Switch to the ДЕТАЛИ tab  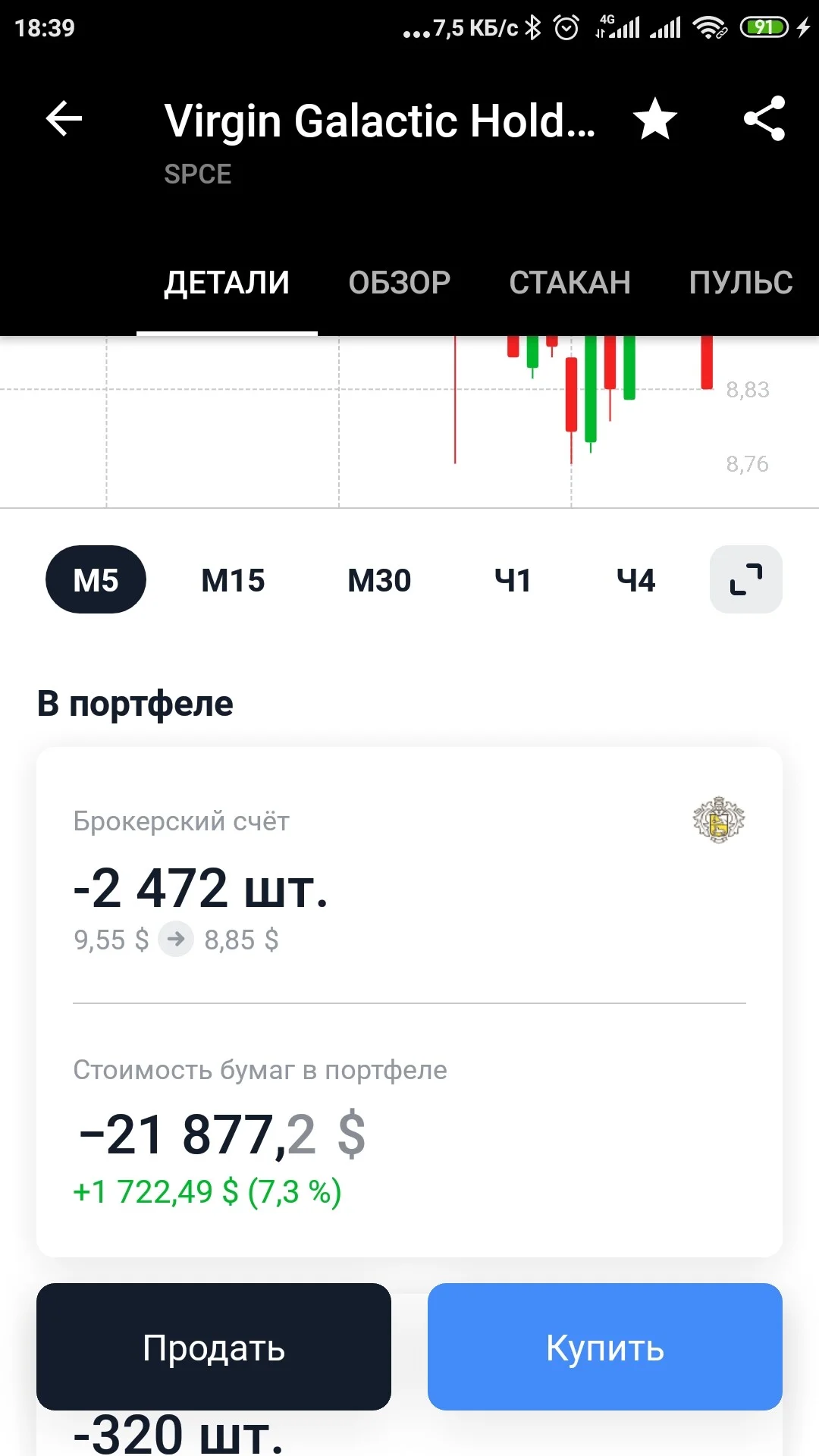[227, 283]
